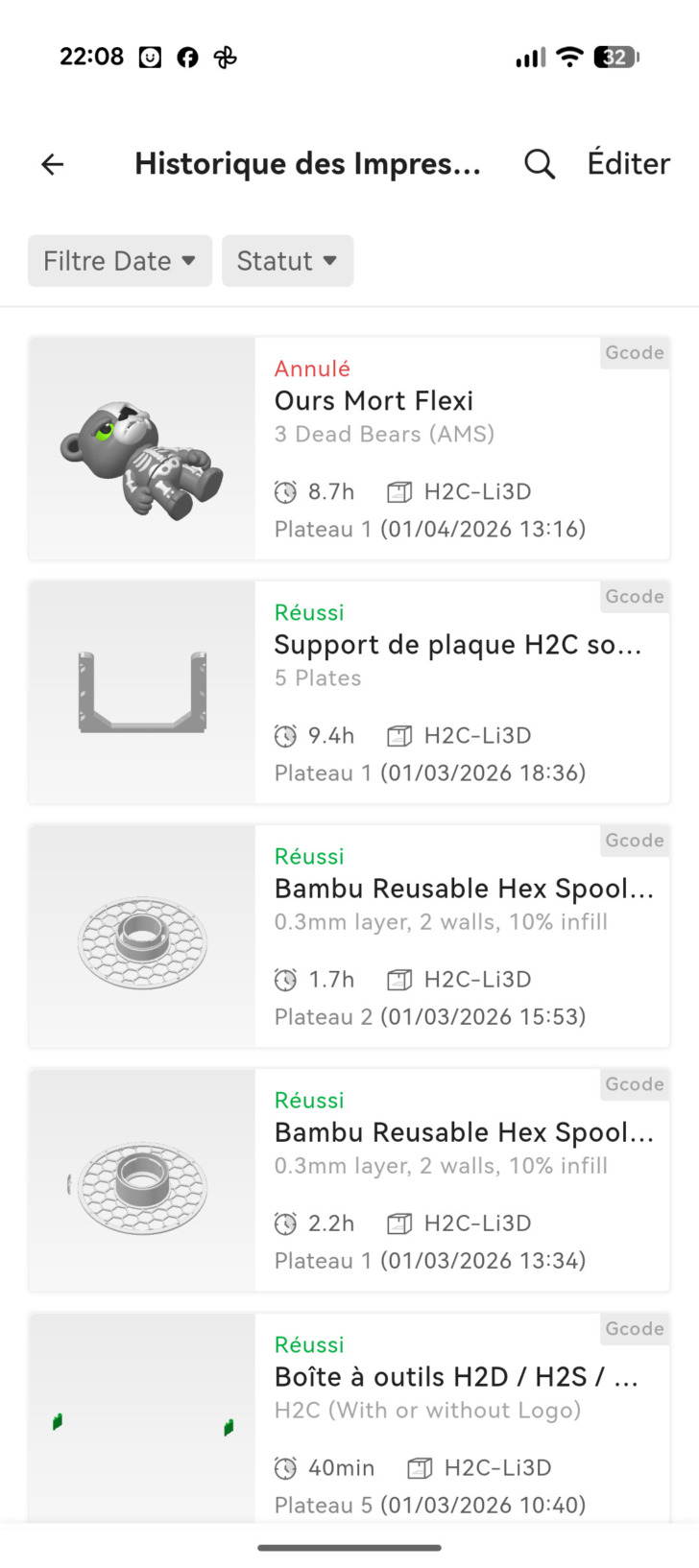Open search in print history
Screen dimensions: 699x1568
pos(539,164)
